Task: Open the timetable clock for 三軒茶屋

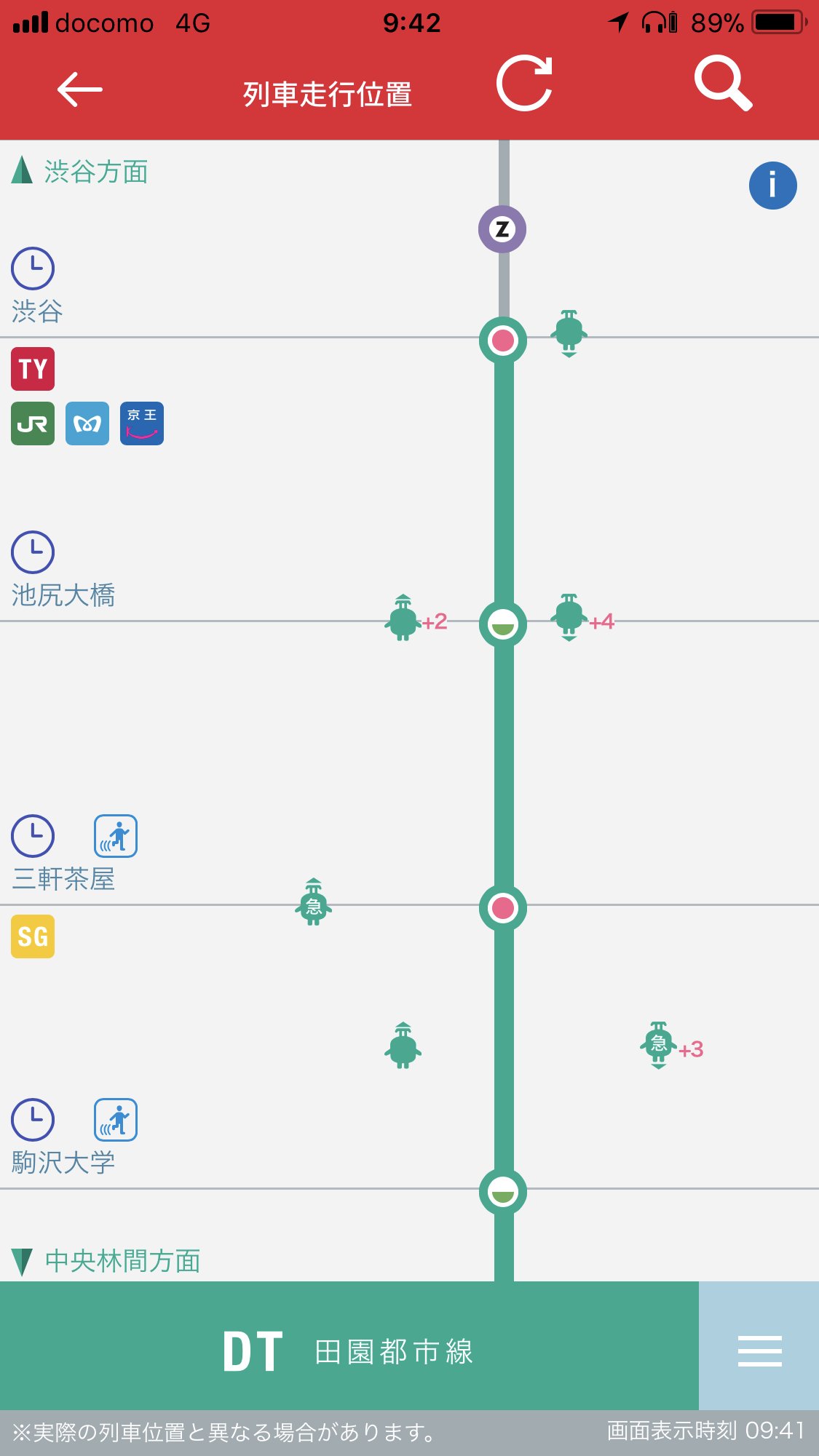Action: (33, 836)
